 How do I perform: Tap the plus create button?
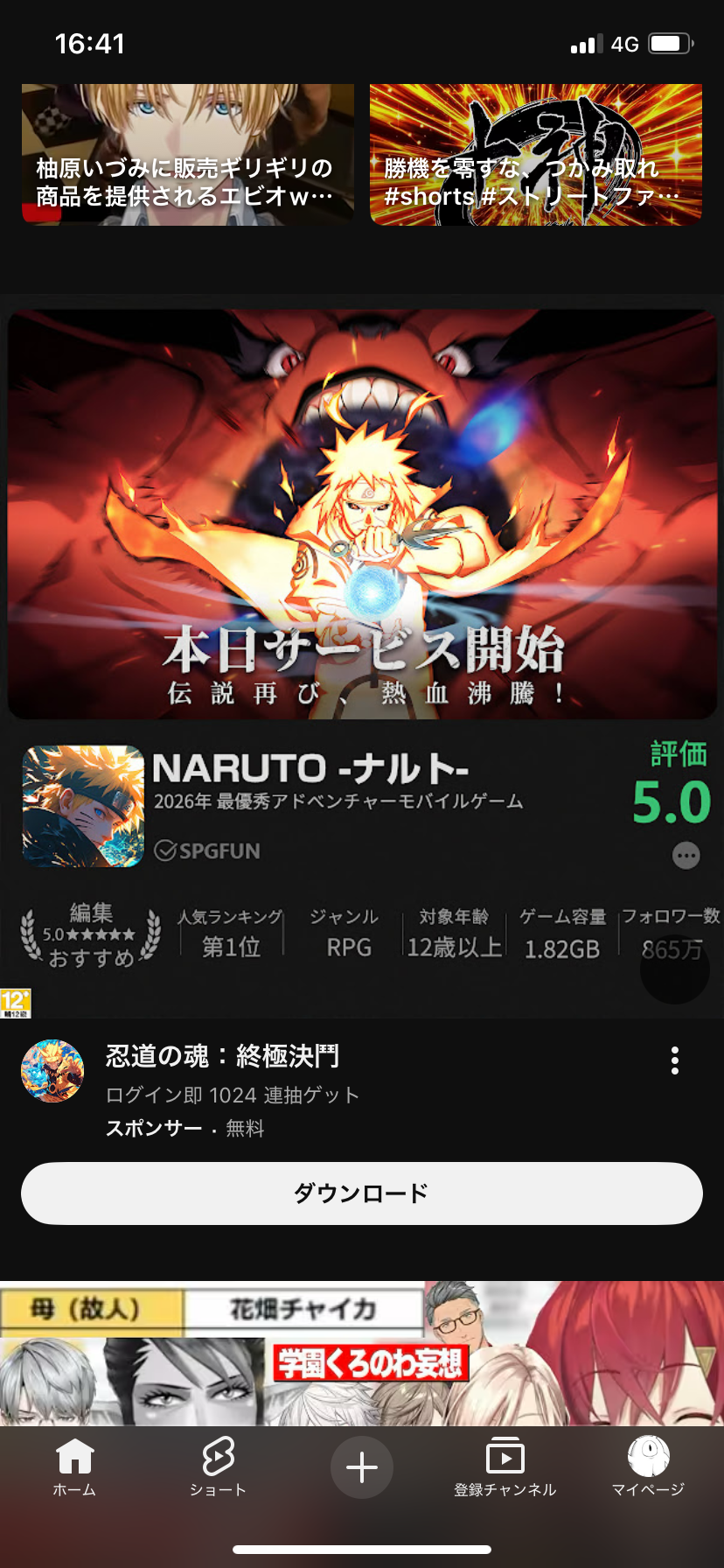pos(362,1467)
